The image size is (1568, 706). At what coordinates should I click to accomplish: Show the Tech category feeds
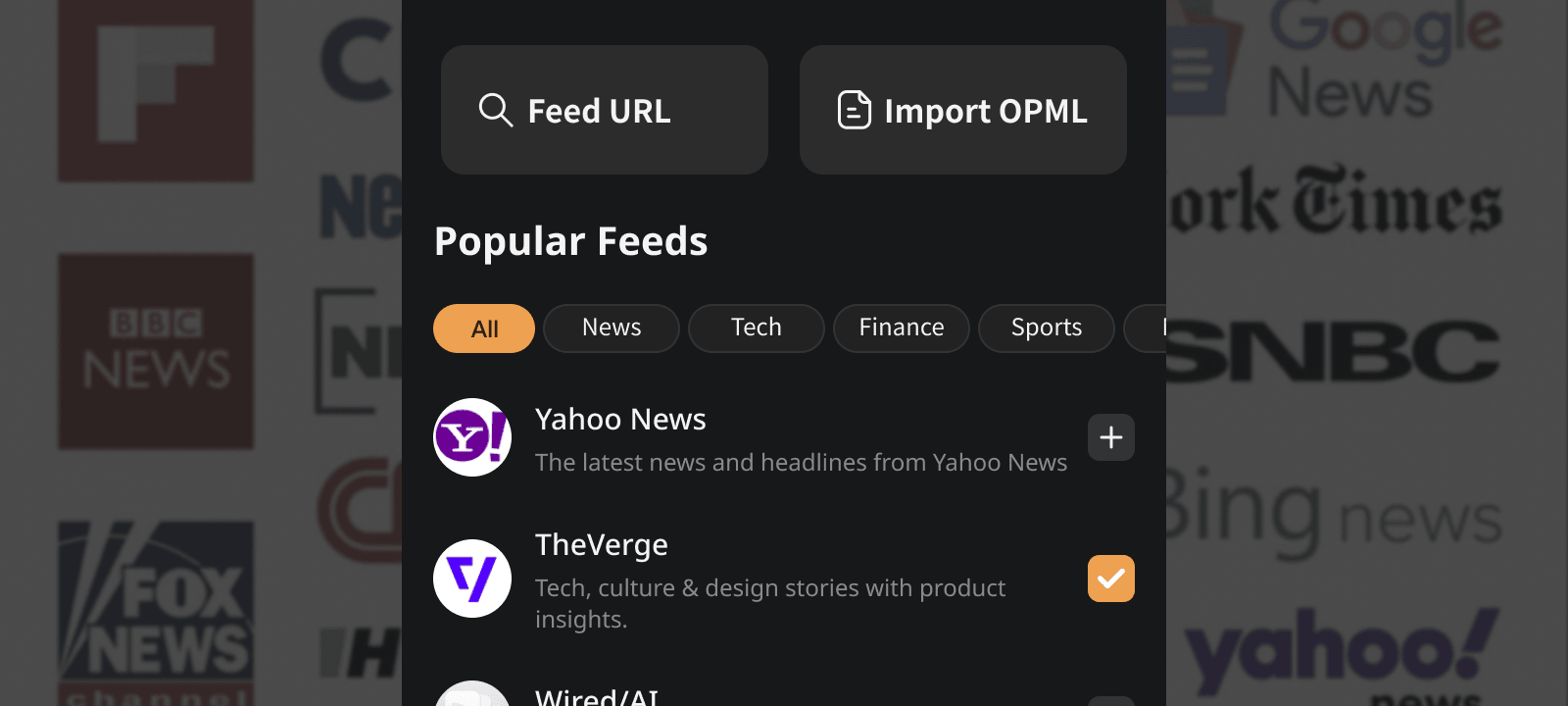(757, 328)
